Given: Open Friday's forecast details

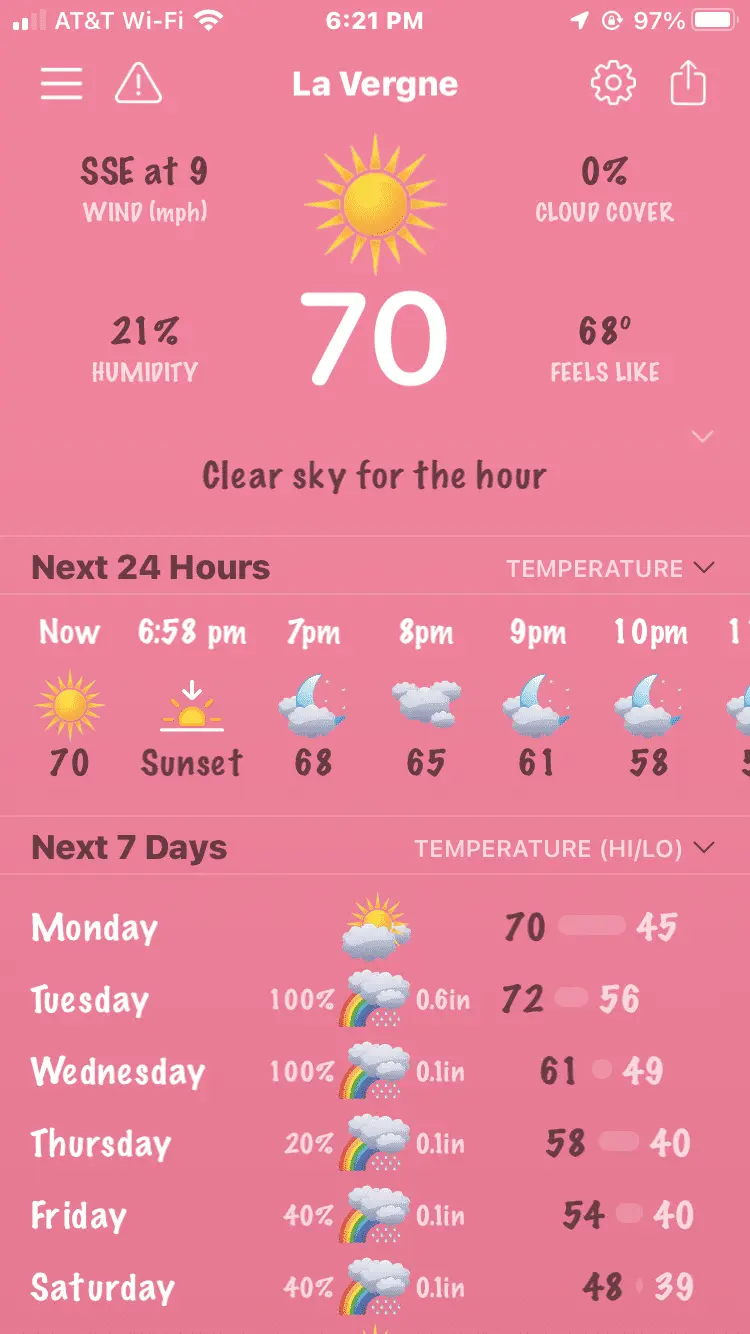Looking at the screenshot, I should point(375,1215).
